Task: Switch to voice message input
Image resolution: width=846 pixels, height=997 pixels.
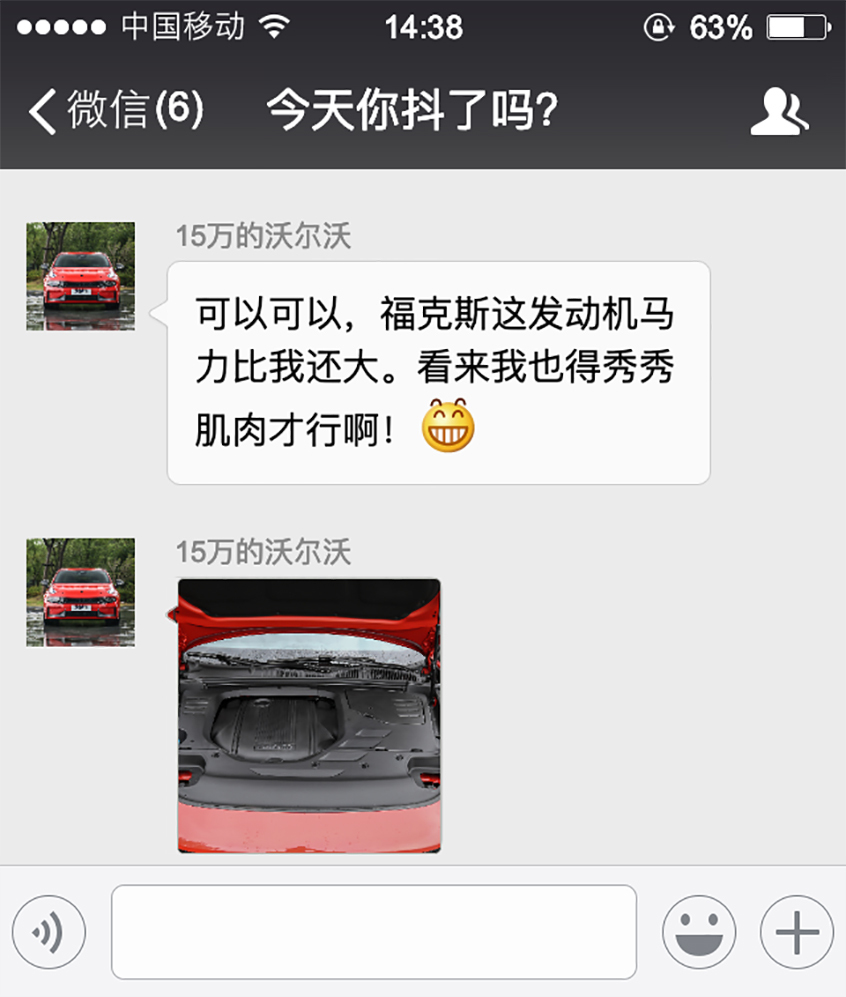Action: pyautogui.click(x=48, y=933)
